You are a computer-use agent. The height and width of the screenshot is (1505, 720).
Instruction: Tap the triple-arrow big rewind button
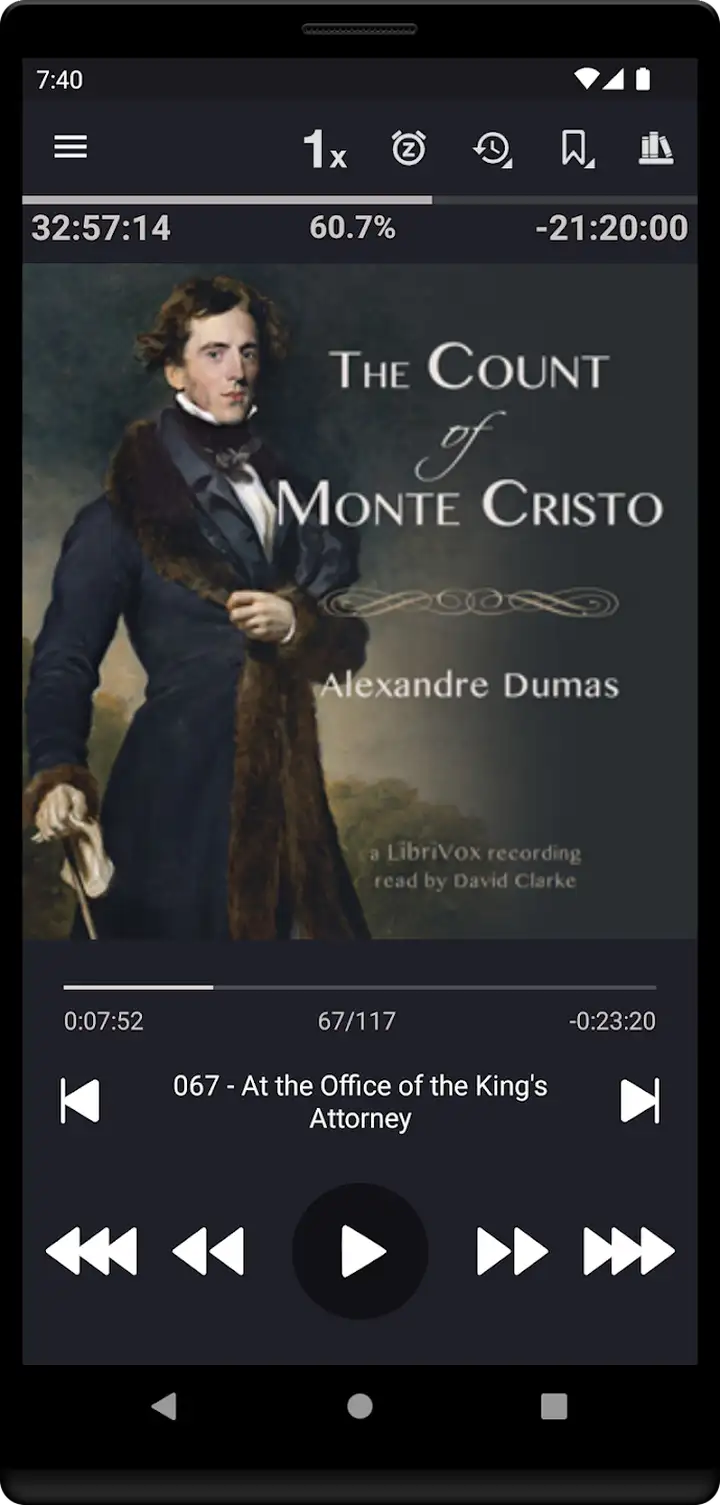[x=91, y=1251]
